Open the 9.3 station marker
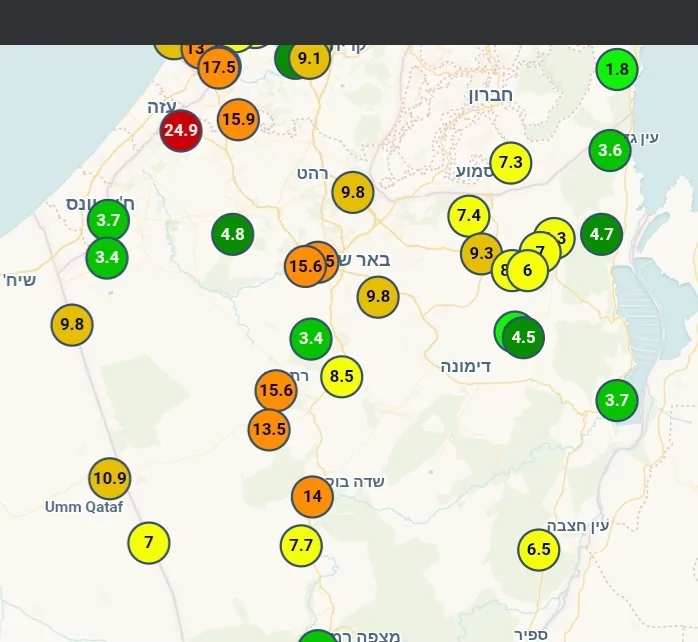Viewport: 698px width, 642px height. click(481, 253)
